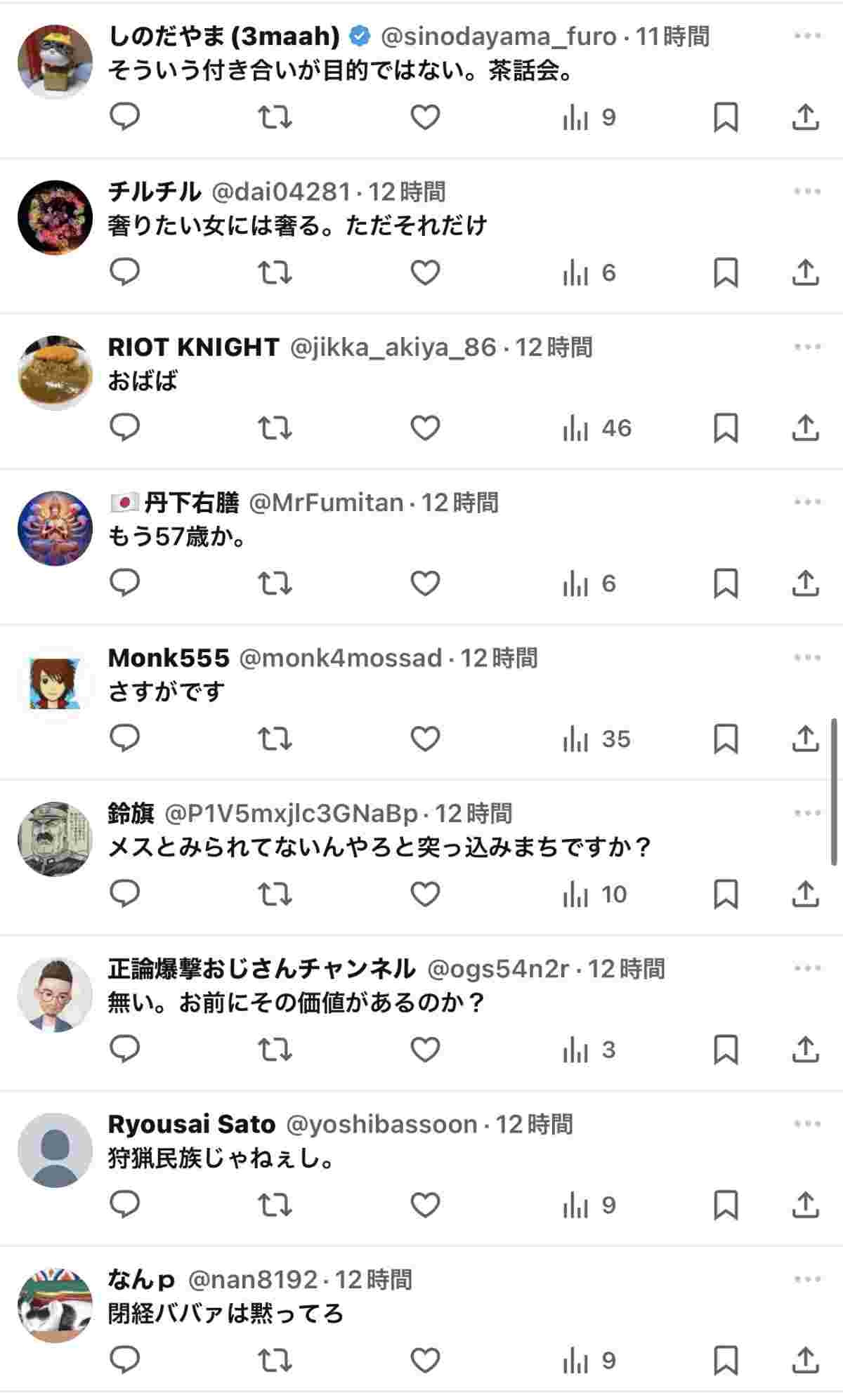
Task: Reply to 正論爆撃おじさんチャンネル's tweet
Action: (x=125, y=1050)
